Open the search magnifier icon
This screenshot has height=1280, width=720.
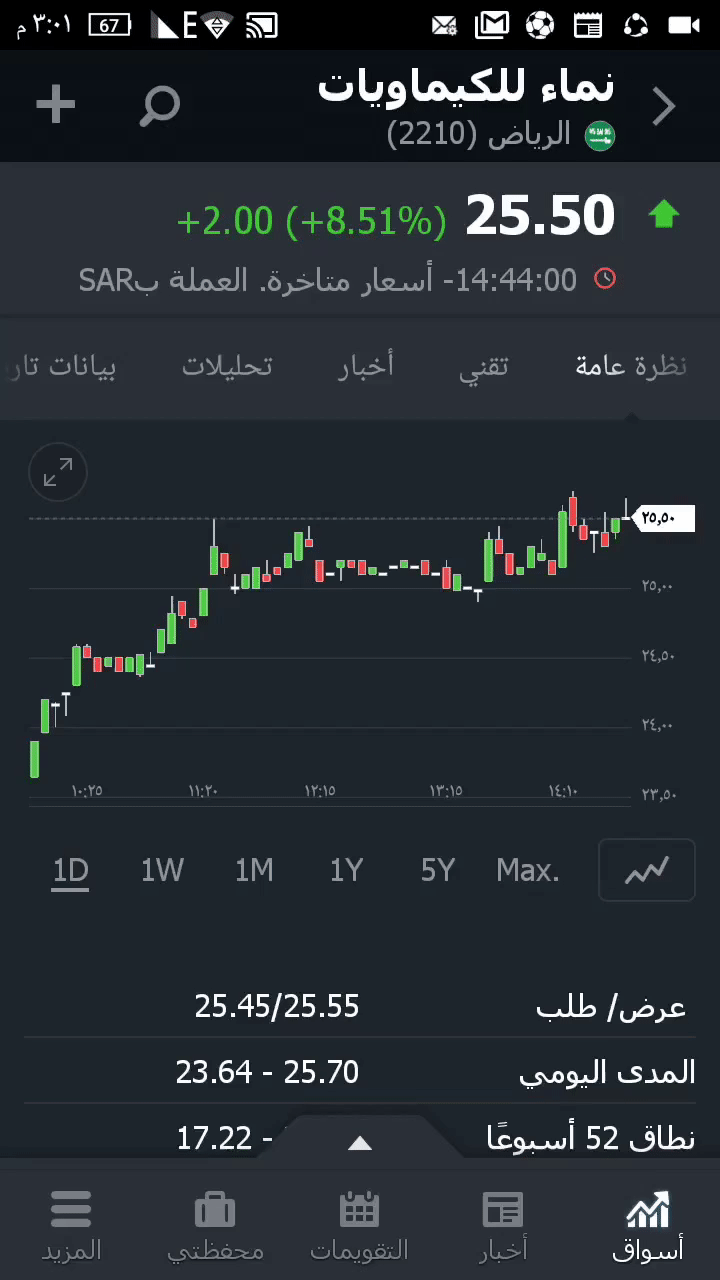160,105
